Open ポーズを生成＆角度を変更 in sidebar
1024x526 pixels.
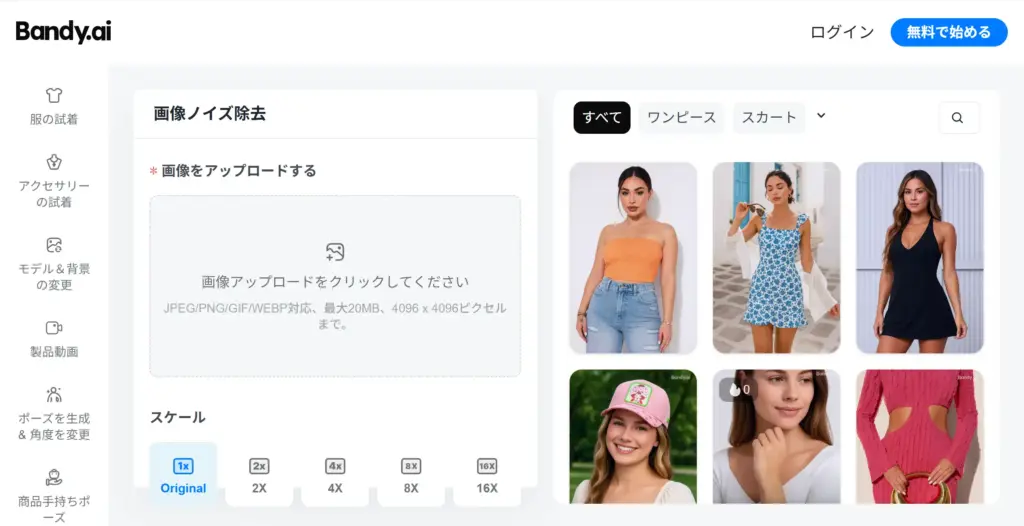click(x=54, y=414)
